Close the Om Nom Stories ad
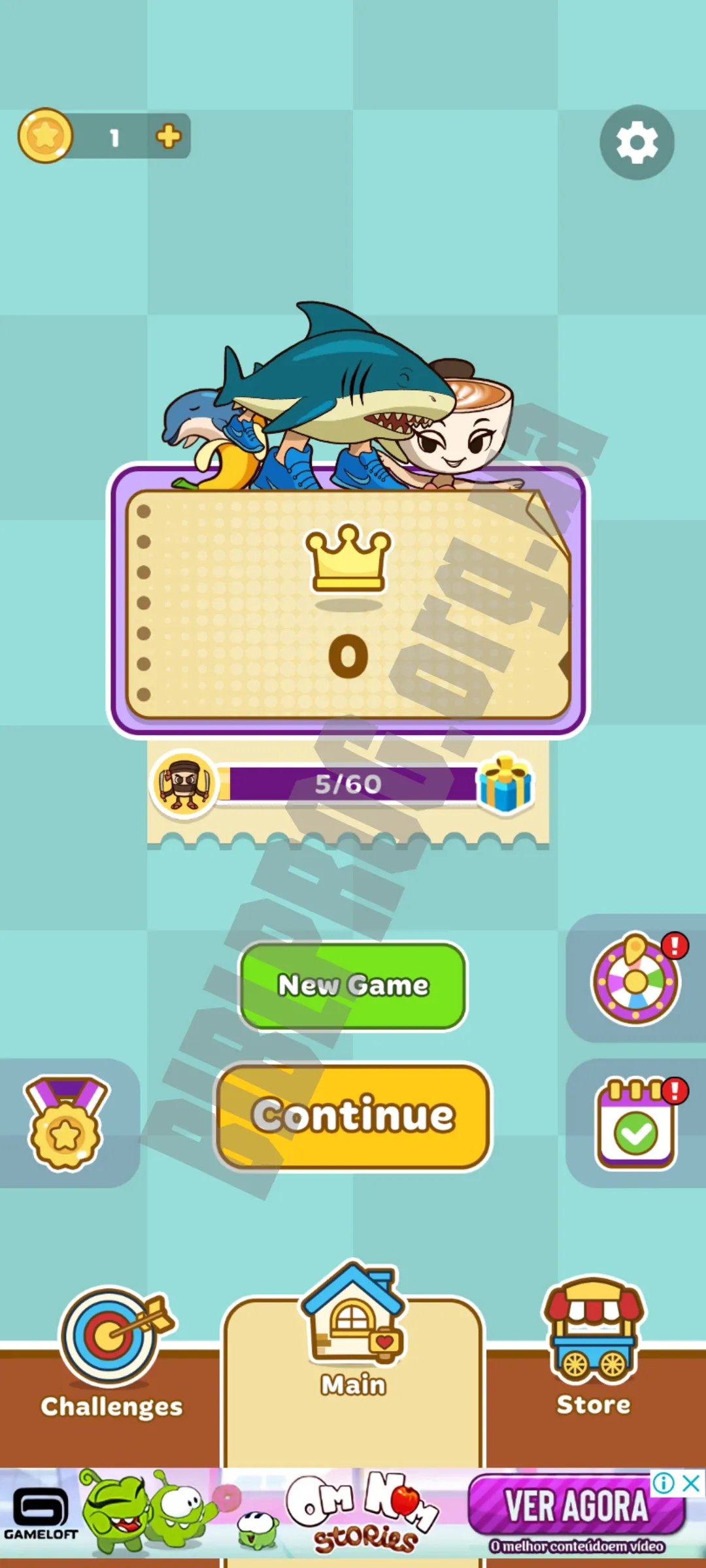This screenshot has height=1568, width=706. click(x=692, y=1484)
